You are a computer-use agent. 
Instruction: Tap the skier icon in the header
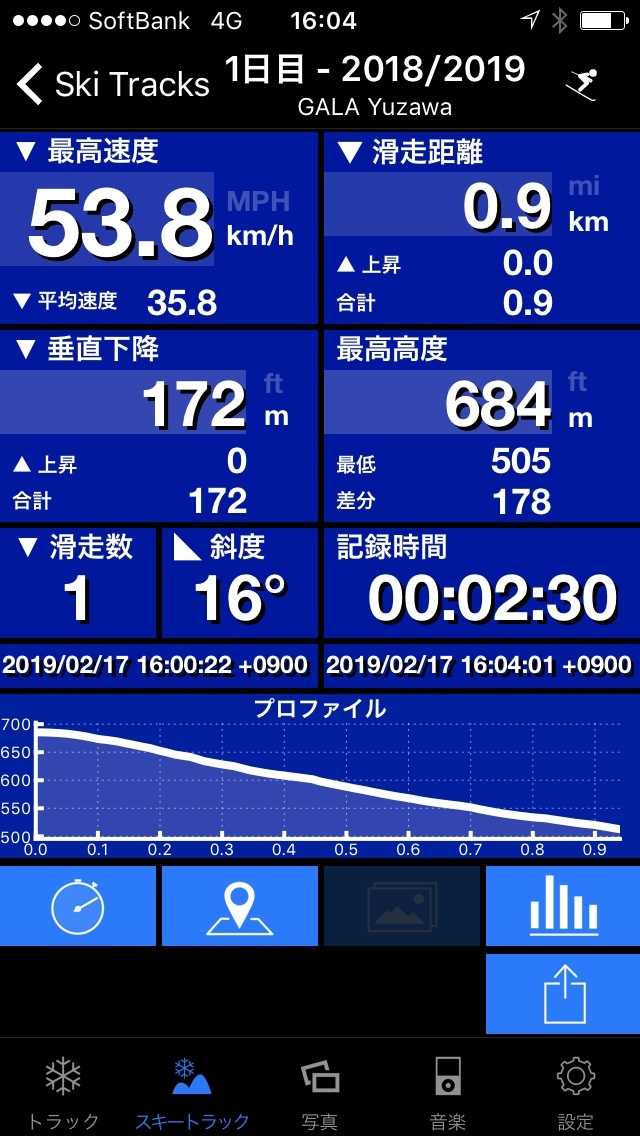click(x=581, y=85)
